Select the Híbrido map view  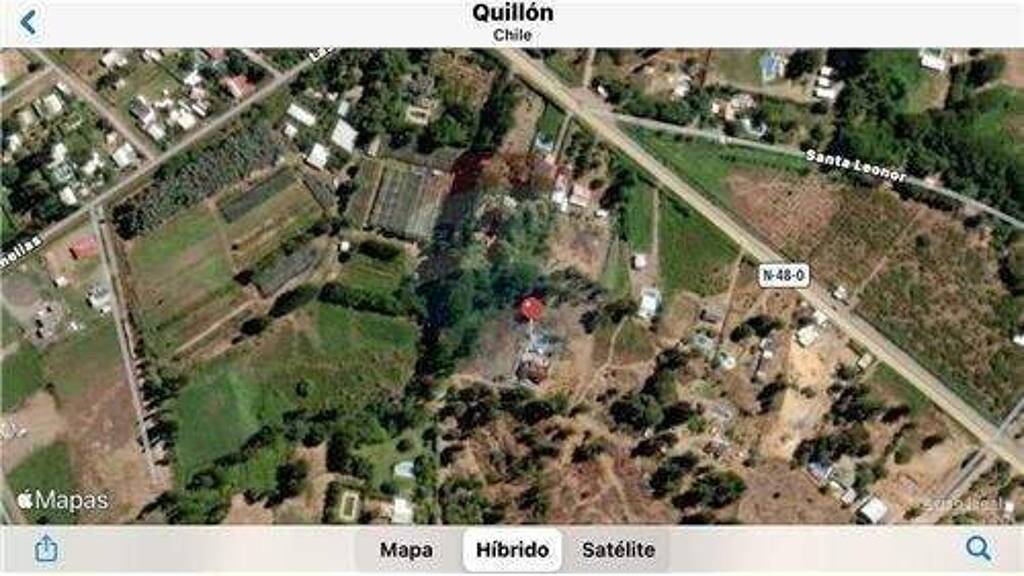(512, 550)
